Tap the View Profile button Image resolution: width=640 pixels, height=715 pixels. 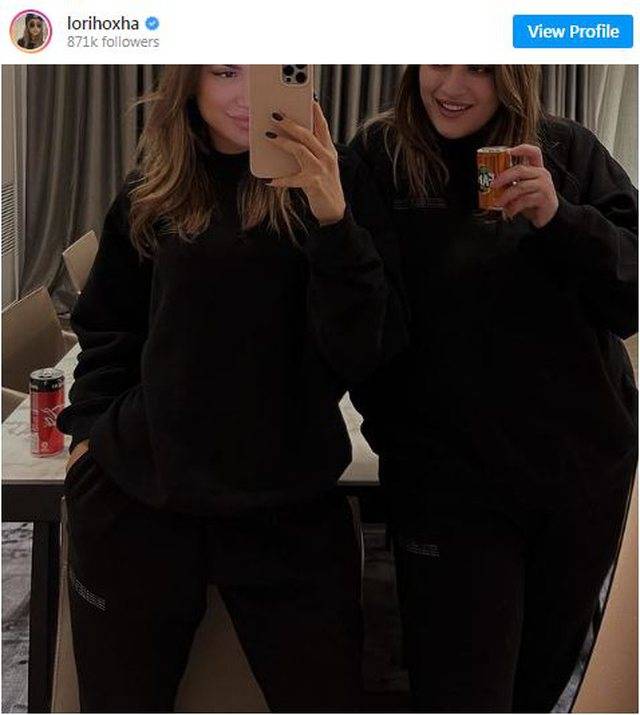tap(573, 31)
